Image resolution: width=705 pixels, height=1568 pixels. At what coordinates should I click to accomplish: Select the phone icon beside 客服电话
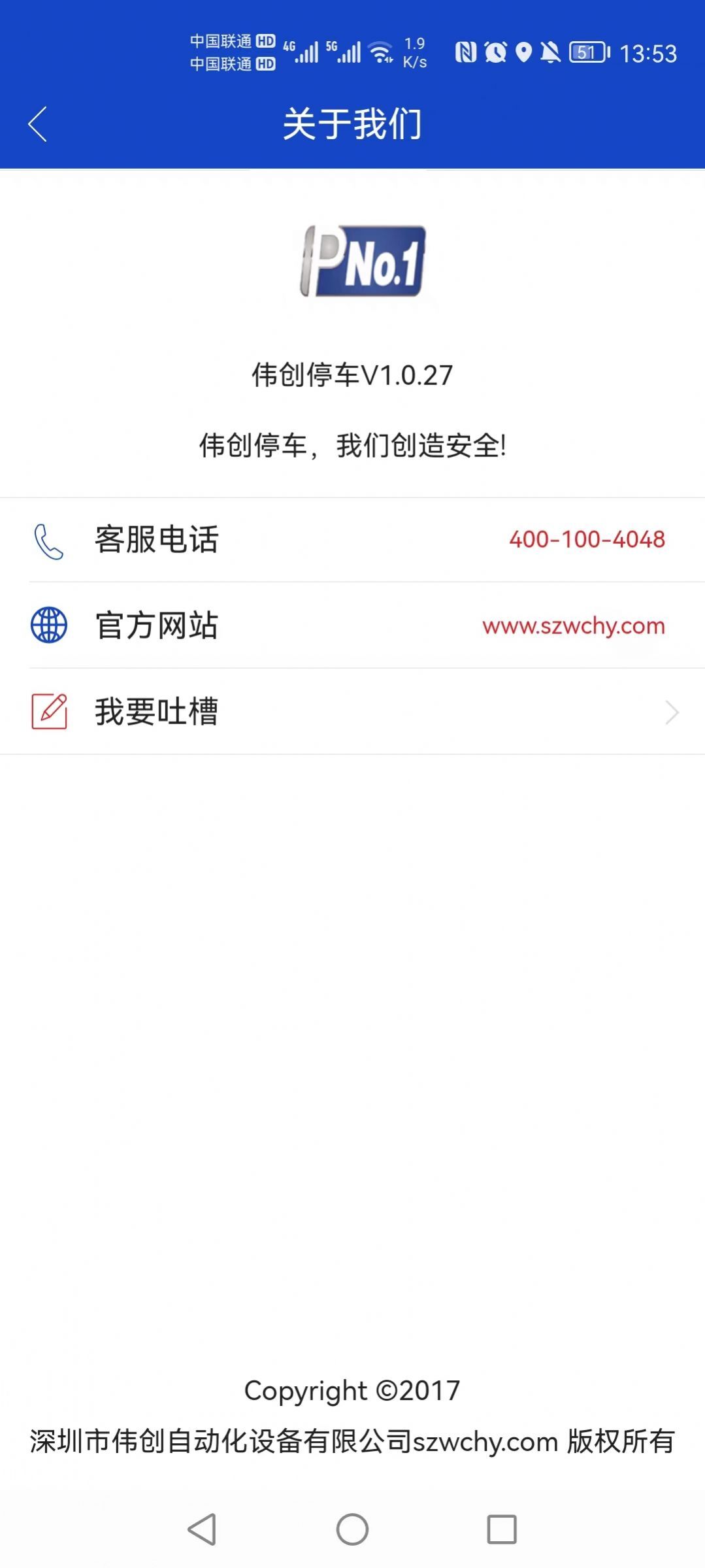[x=48, y=540]
